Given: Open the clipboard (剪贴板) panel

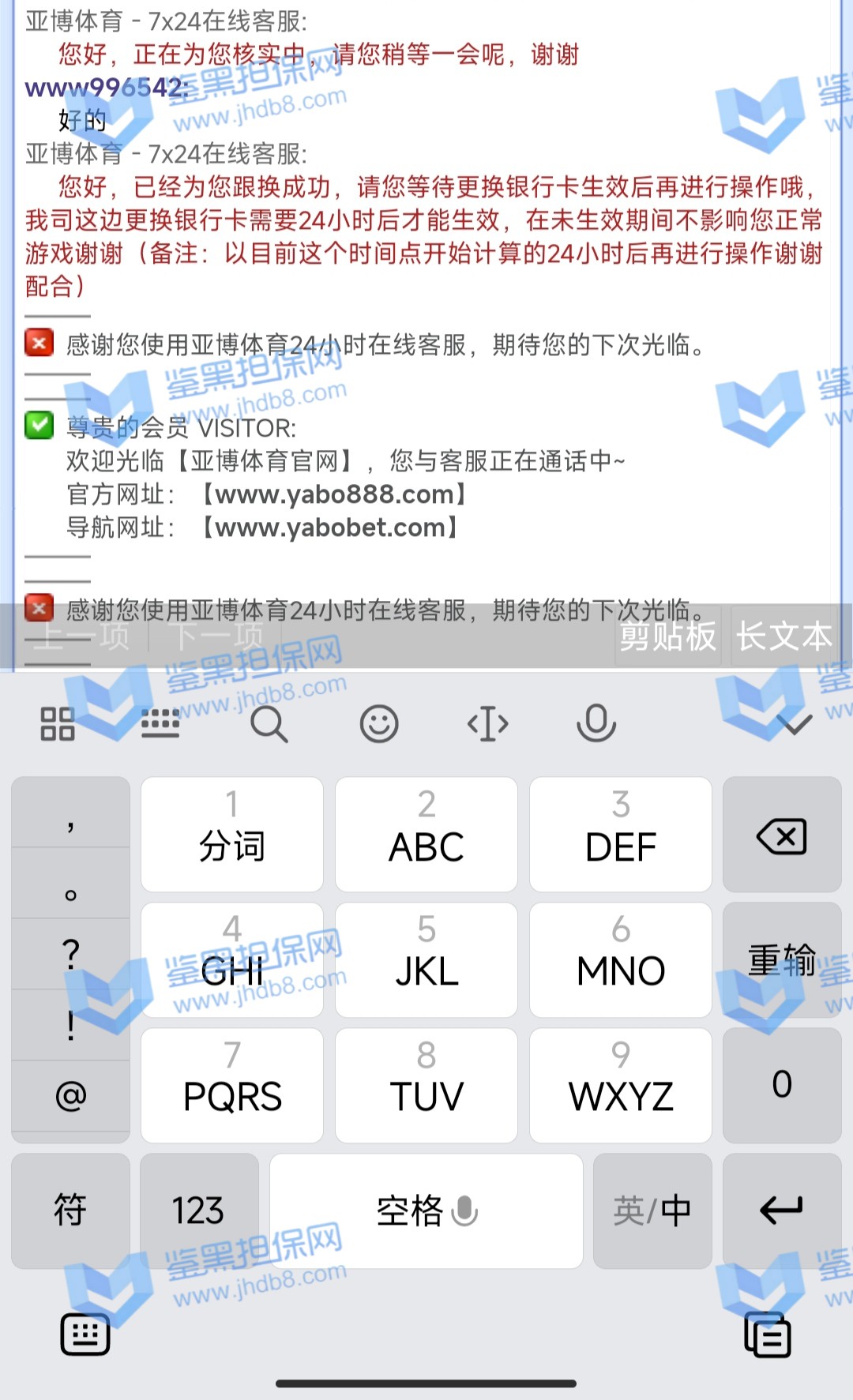Looking at the screenshot, I should click(667, 636).
